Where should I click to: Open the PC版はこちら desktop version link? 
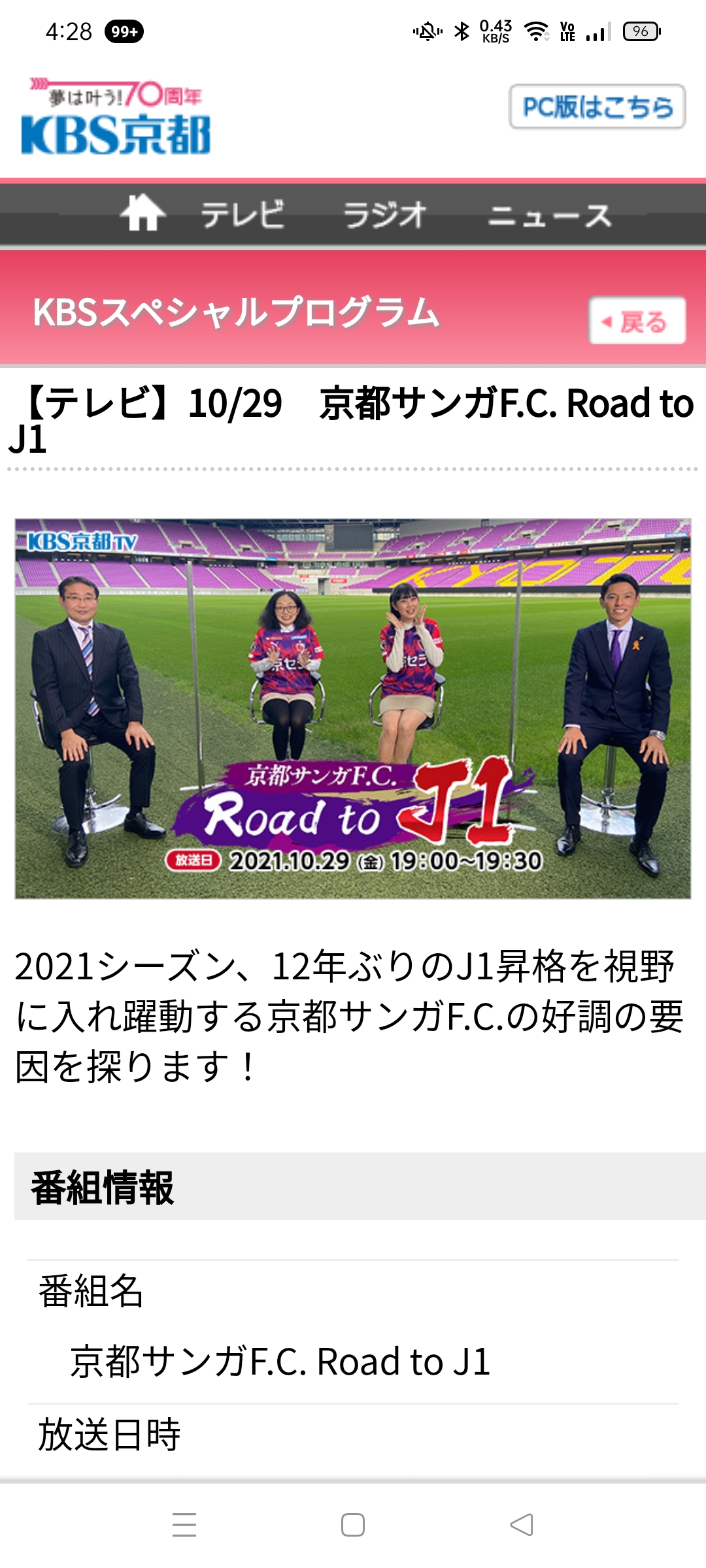pos(597,106)
